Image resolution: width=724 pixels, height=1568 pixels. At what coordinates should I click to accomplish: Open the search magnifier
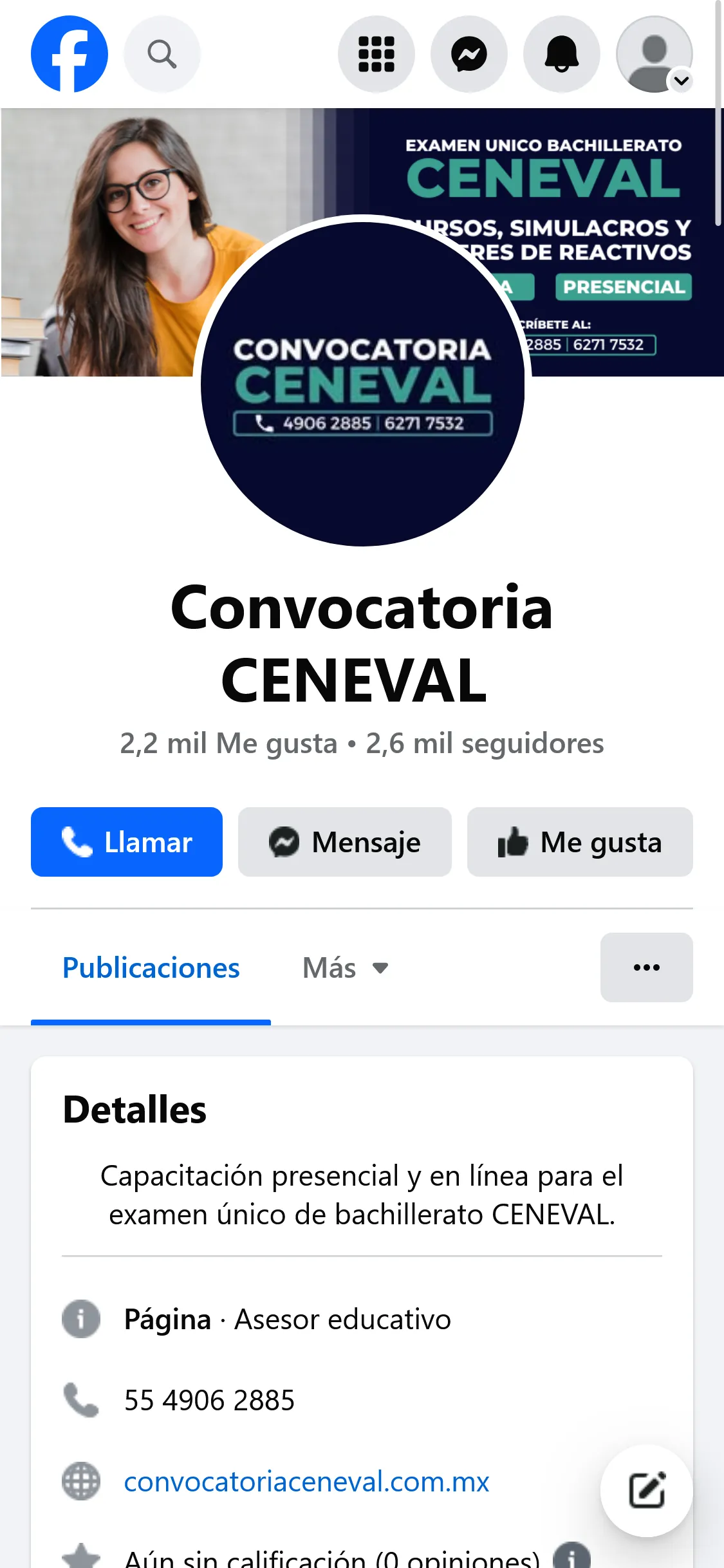pyautogui.click(x=162, y=54)
